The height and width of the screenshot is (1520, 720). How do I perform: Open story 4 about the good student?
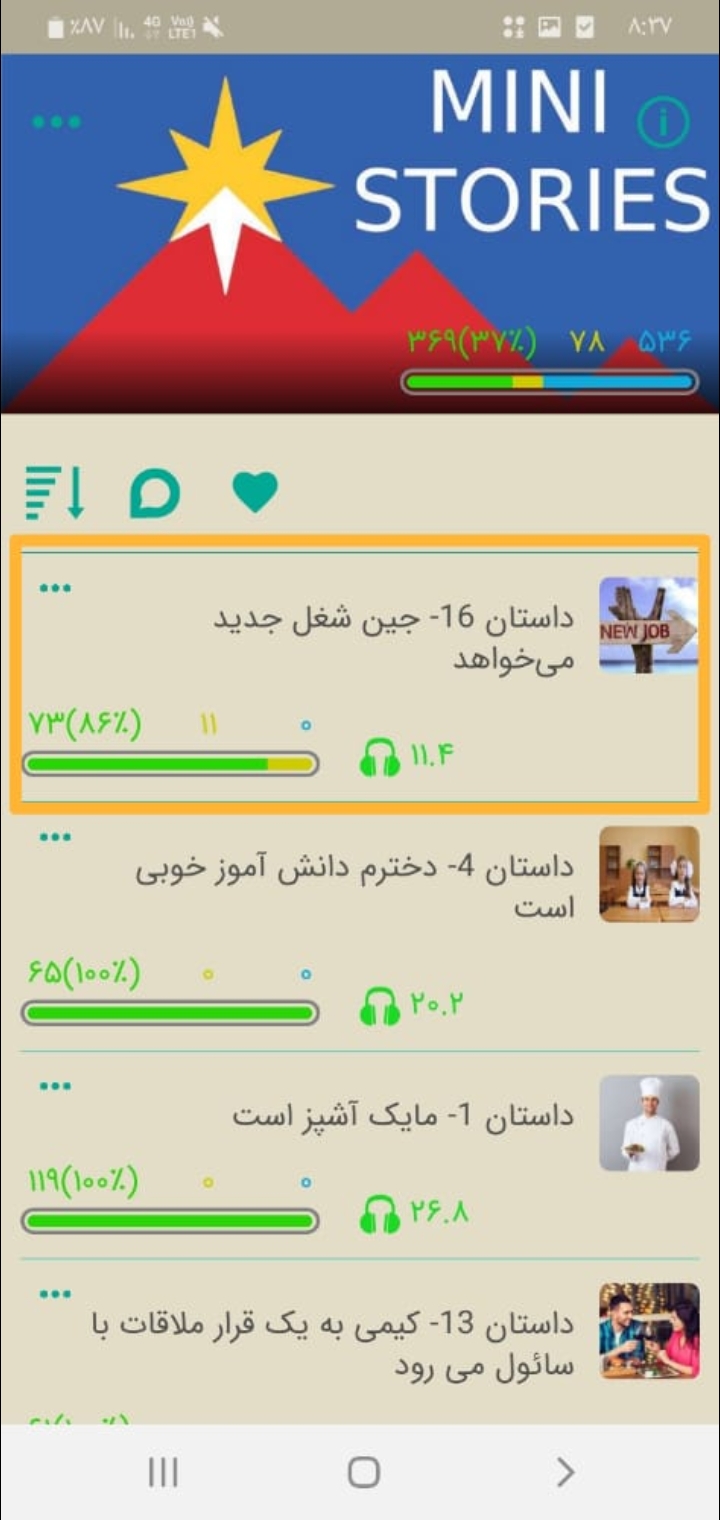355,887
